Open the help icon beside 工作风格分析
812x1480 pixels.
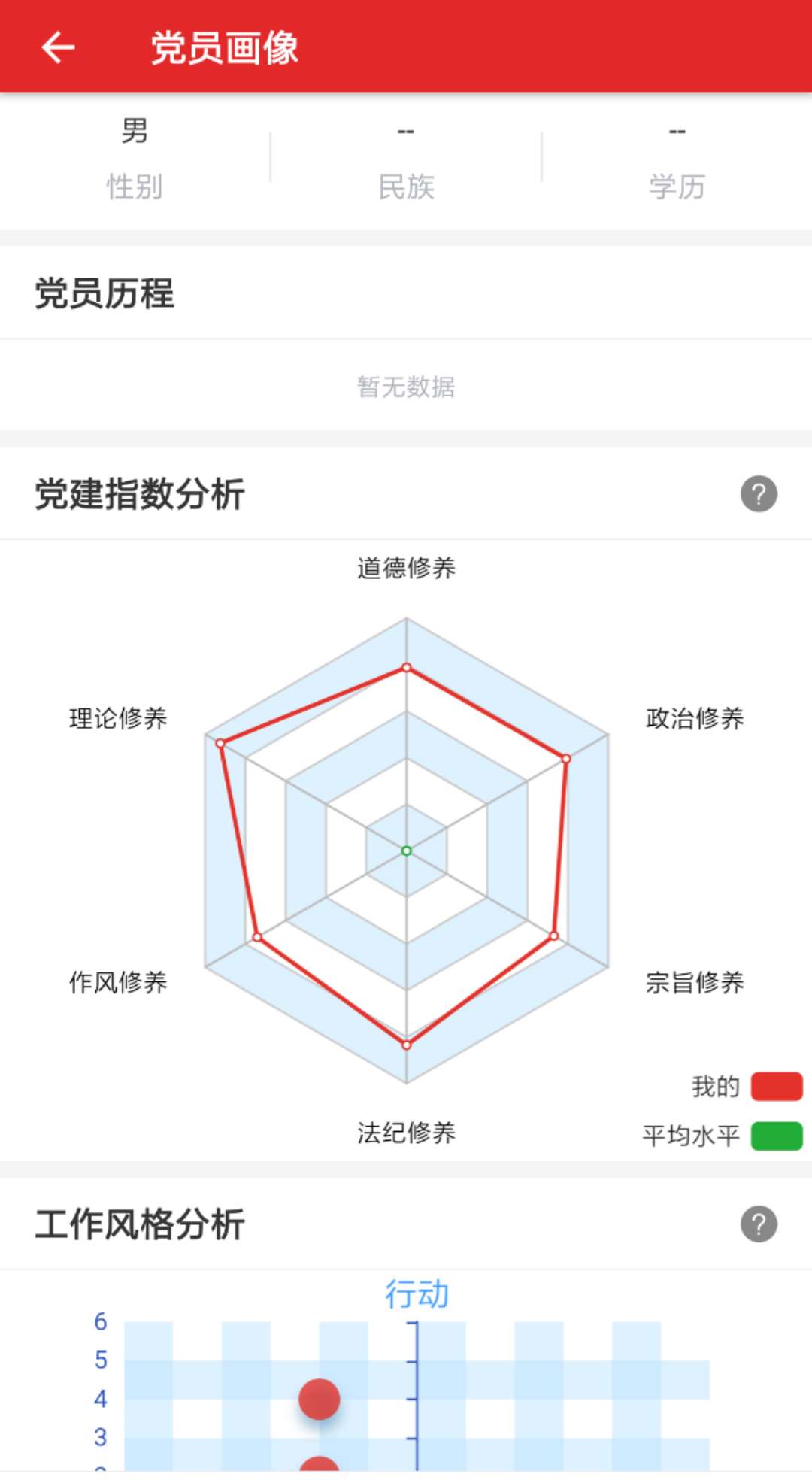(759, 1224)
